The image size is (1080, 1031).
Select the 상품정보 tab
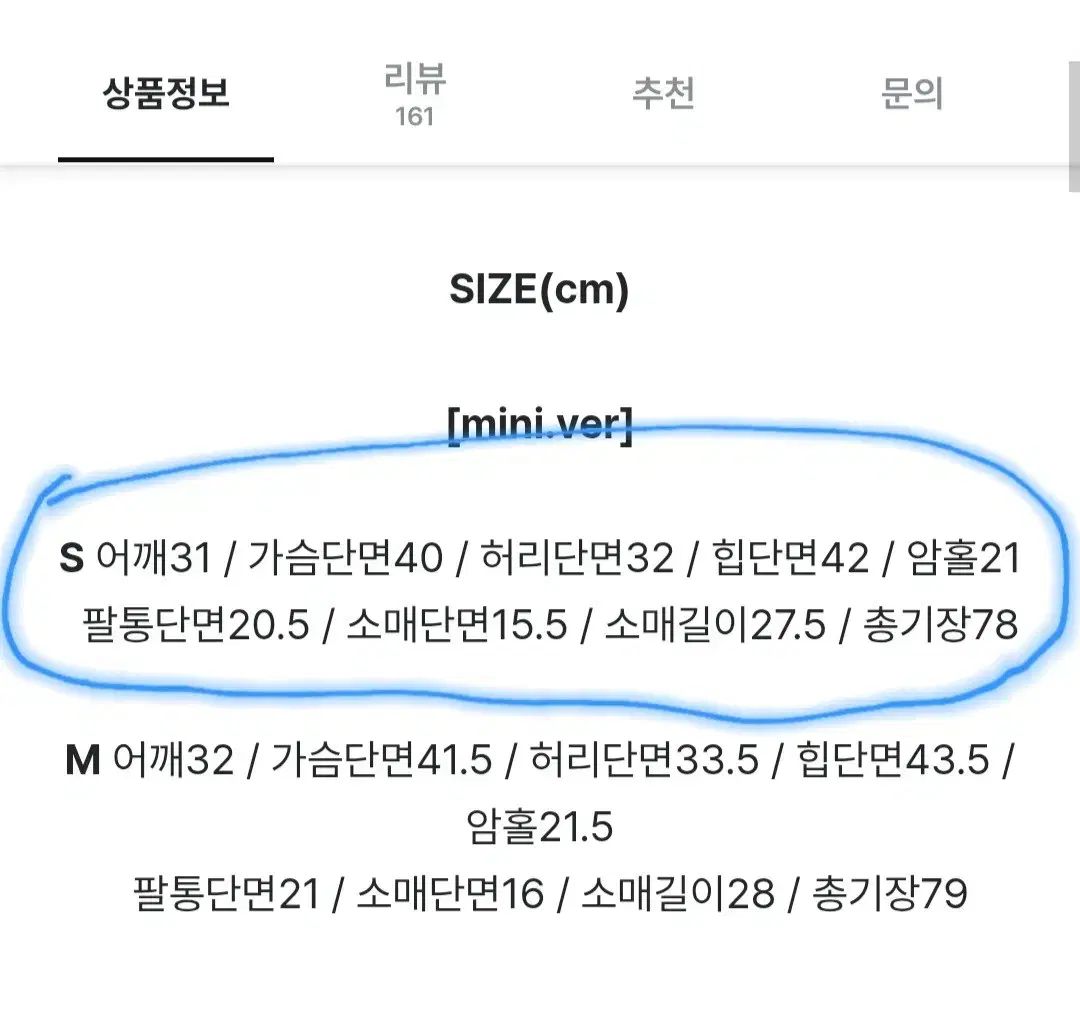point(166,94)
